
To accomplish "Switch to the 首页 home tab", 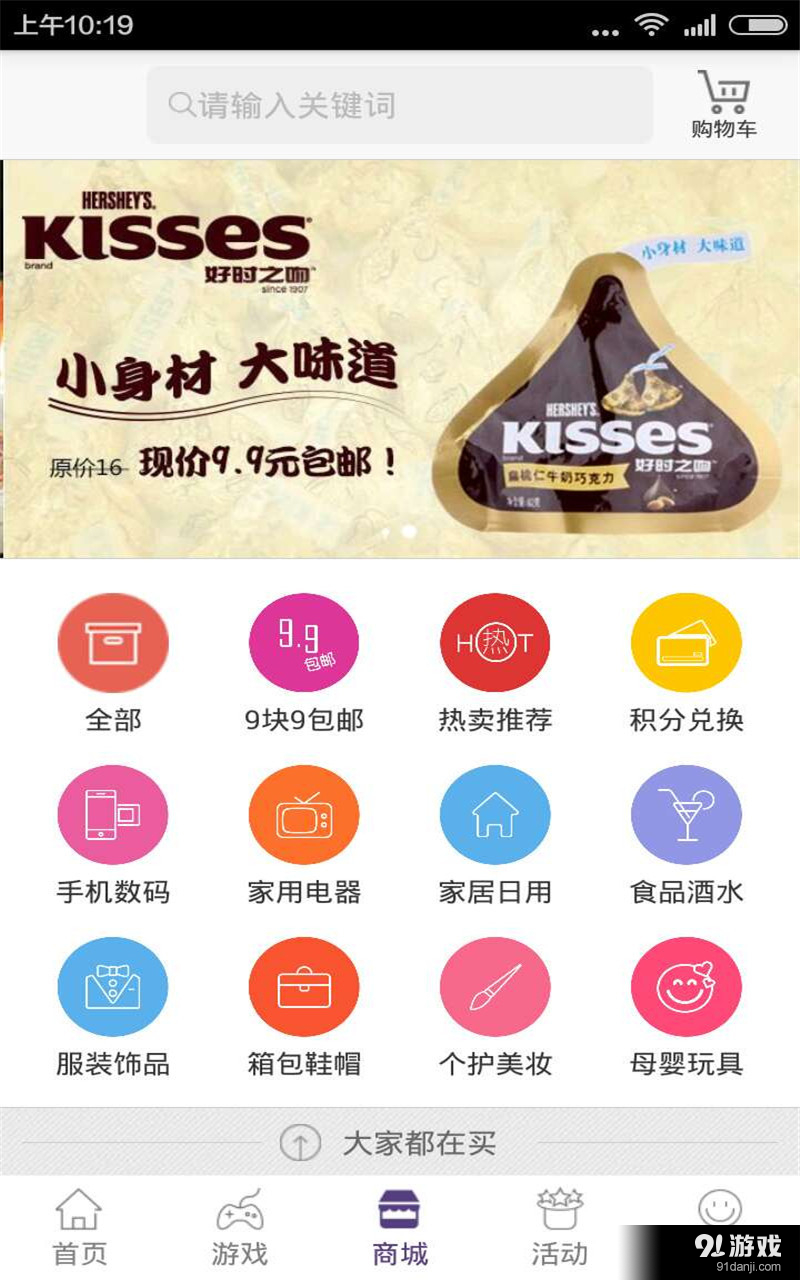I will click(x=78, y=1222).
